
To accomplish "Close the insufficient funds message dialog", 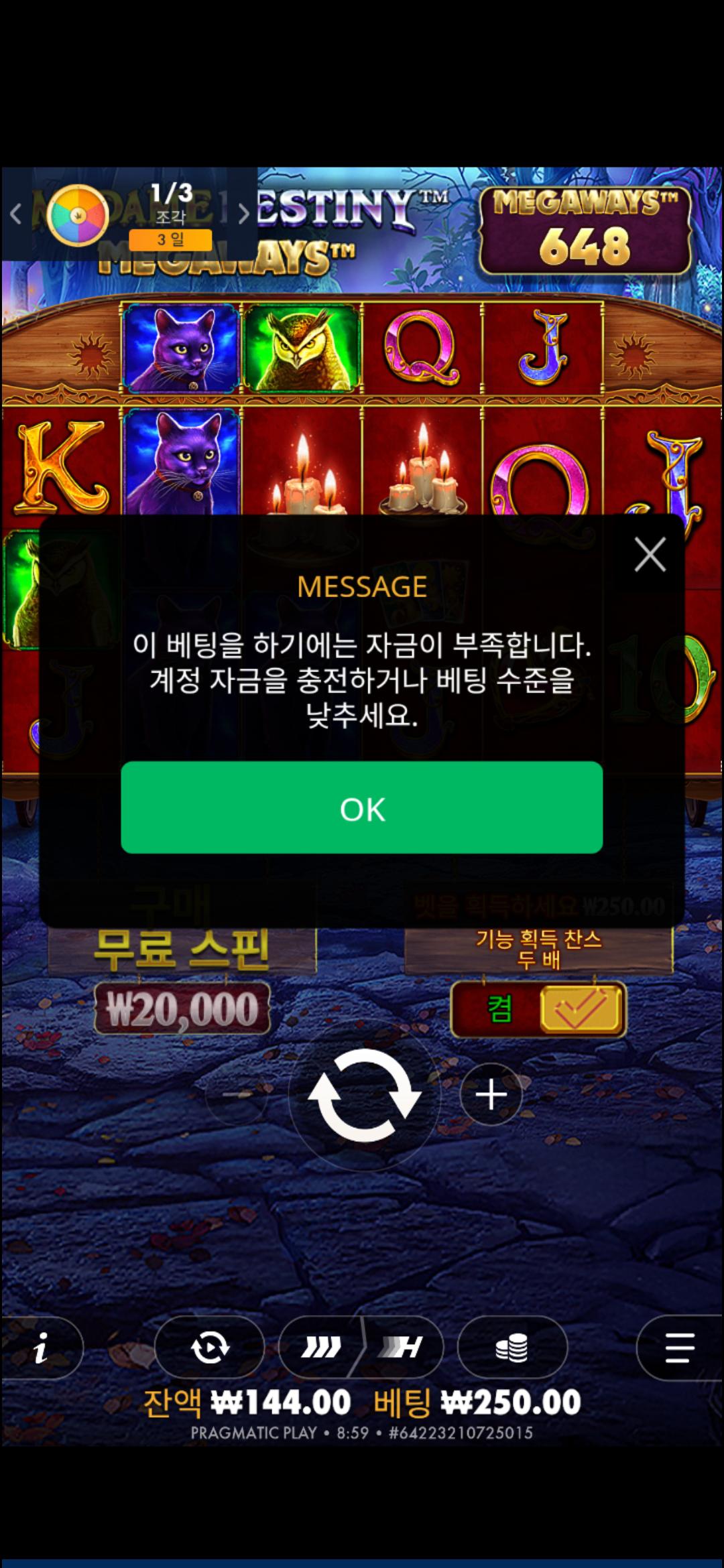I will (650, 555).
